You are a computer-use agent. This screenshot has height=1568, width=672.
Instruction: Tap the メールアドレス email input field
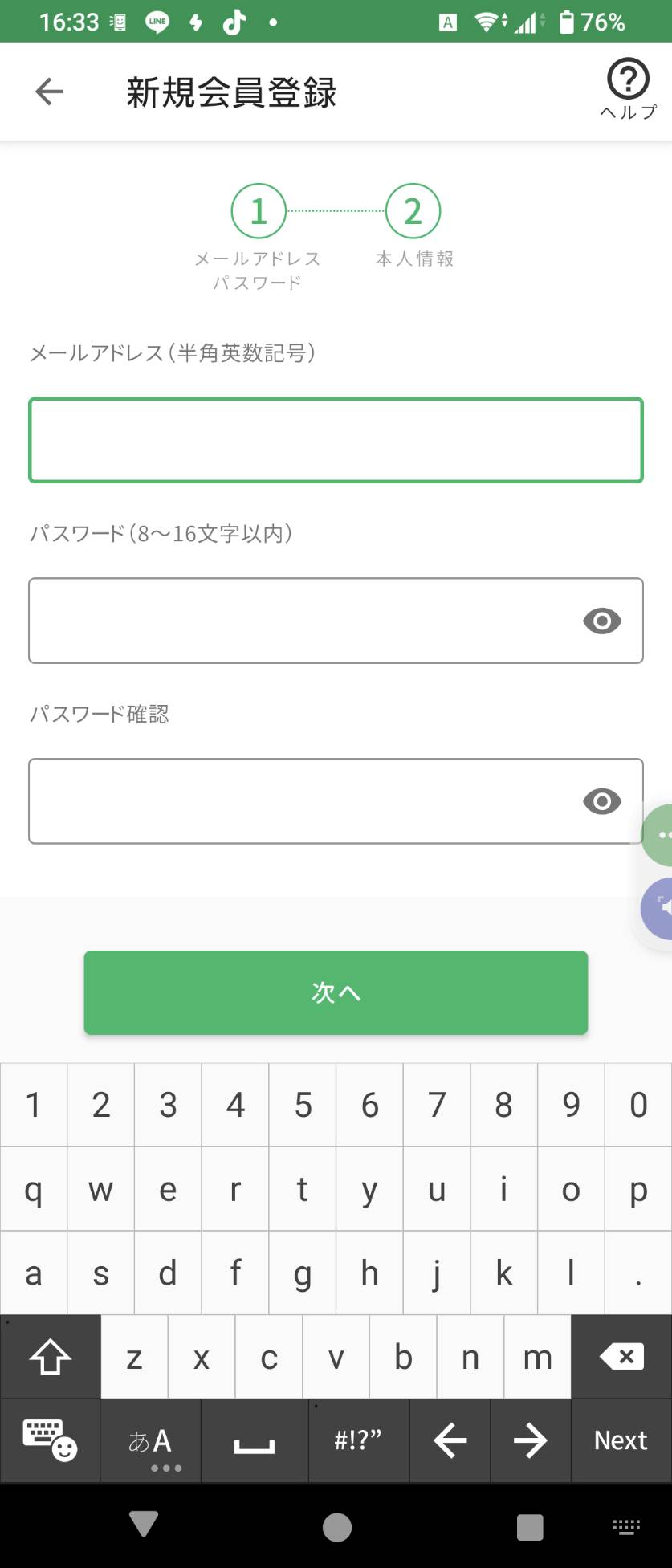click(336, 439)
